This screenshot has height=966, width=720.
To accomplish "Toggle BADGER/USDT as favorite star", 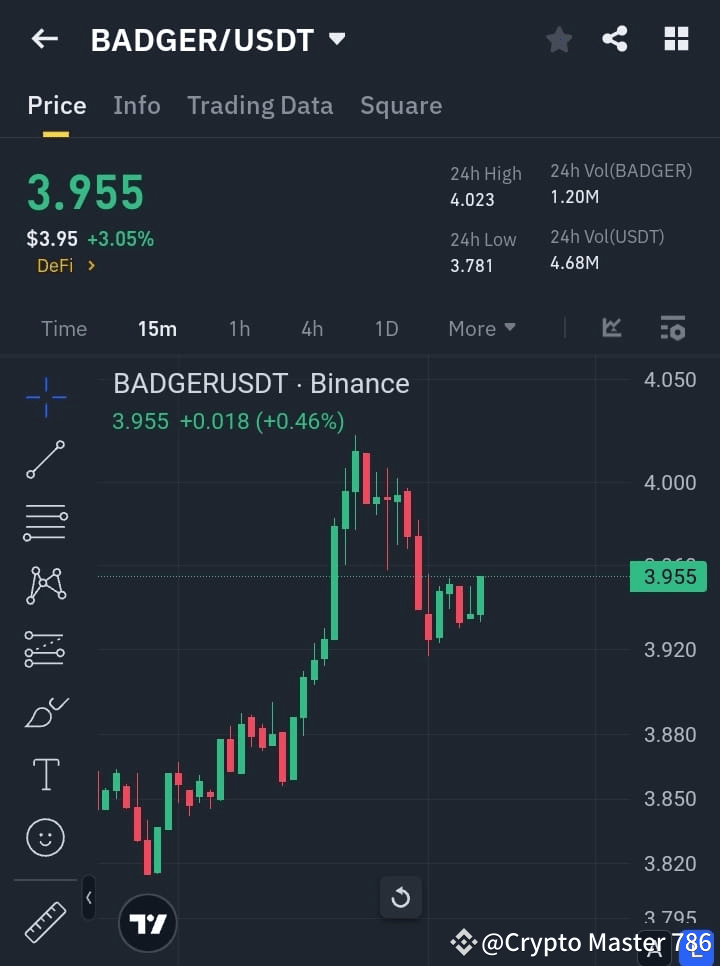I will (558, 39).
